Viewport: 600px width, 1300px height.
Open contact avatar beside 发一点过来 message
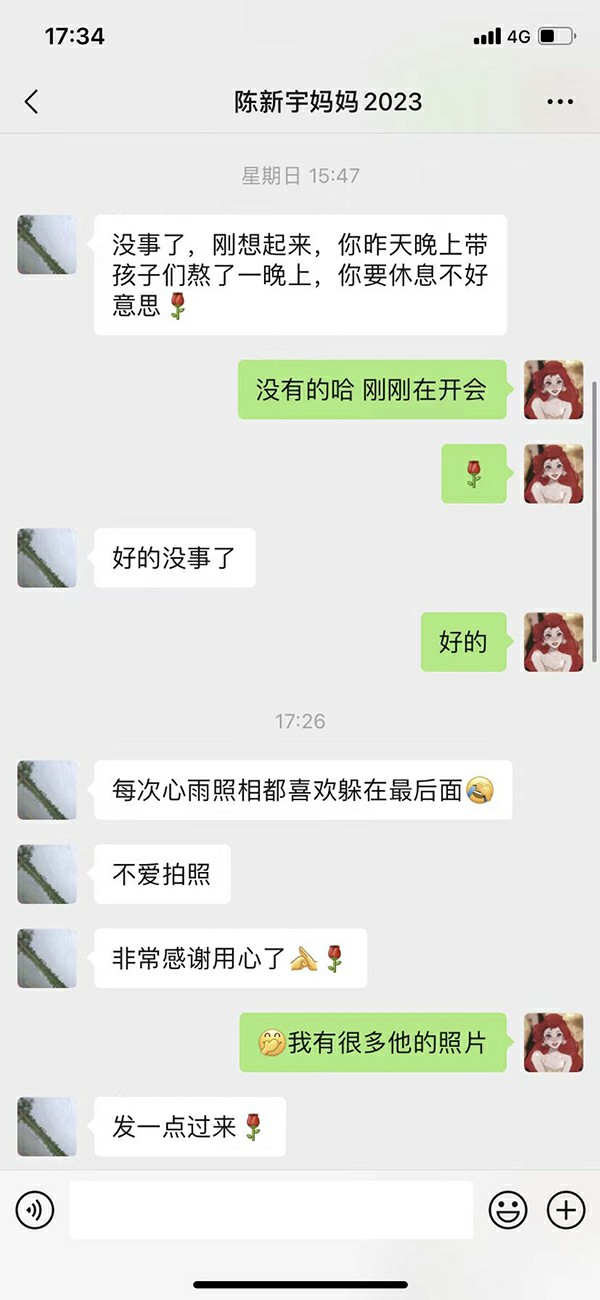point(47,1126)
